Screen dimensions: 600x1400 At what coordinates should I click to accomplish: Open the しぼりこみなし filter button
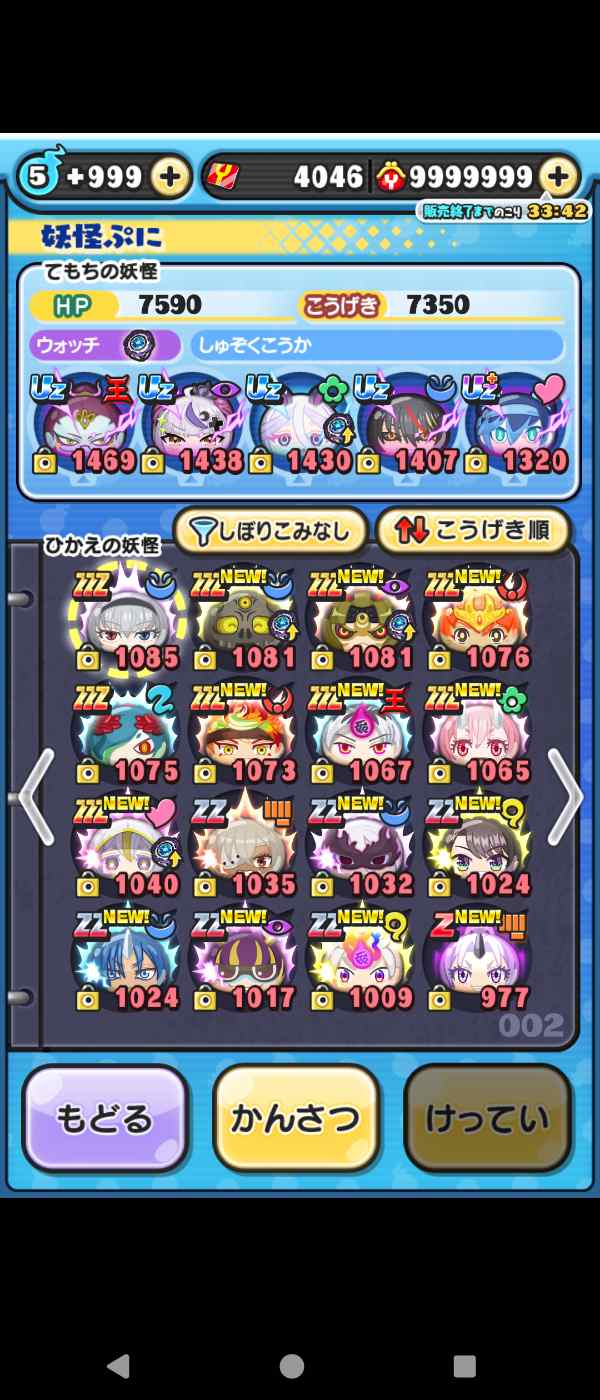(268, 532)
